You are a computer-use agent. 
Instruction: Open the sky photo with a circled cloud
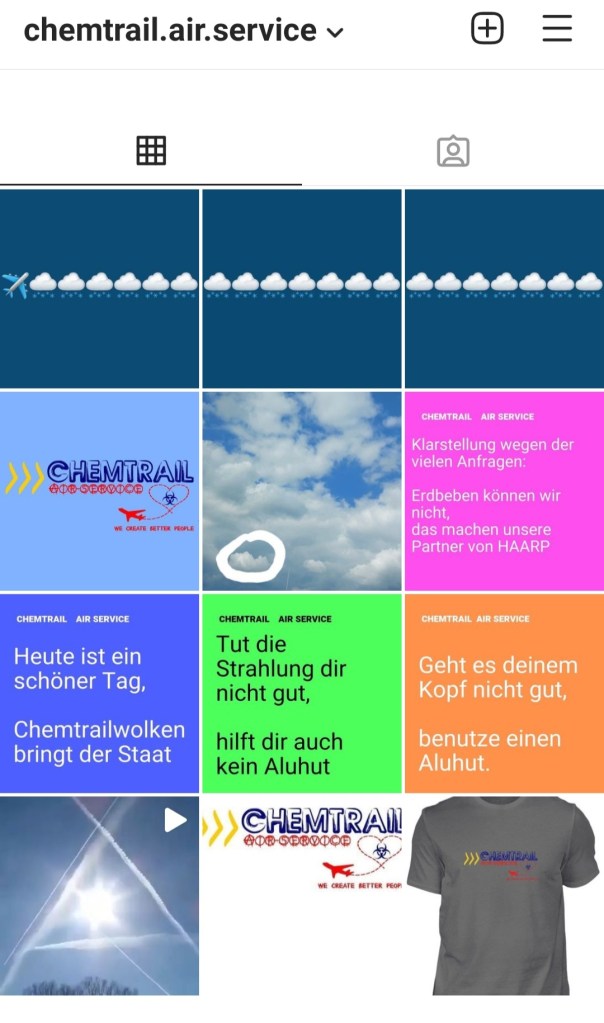301,491
